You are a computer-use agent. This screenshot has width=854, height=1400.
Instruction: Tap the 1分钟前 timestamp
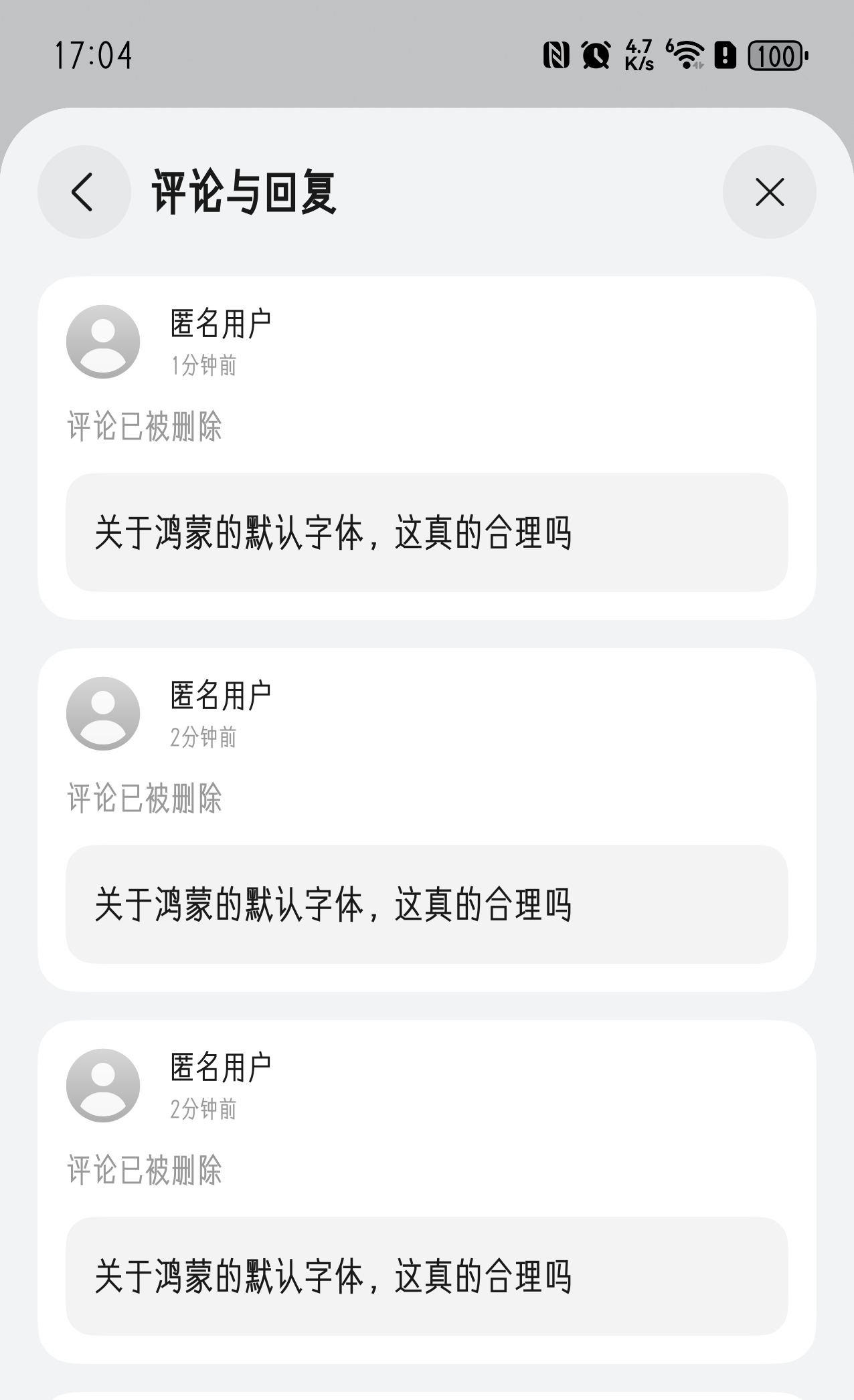point(203,367)
